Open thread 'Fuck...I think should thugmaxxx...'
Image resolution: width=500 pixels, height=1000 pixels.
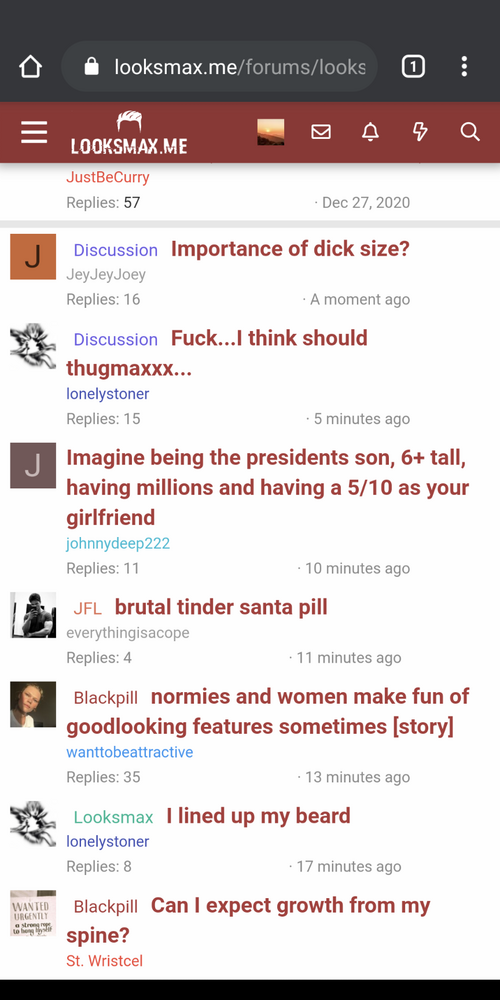coord(217,353)
